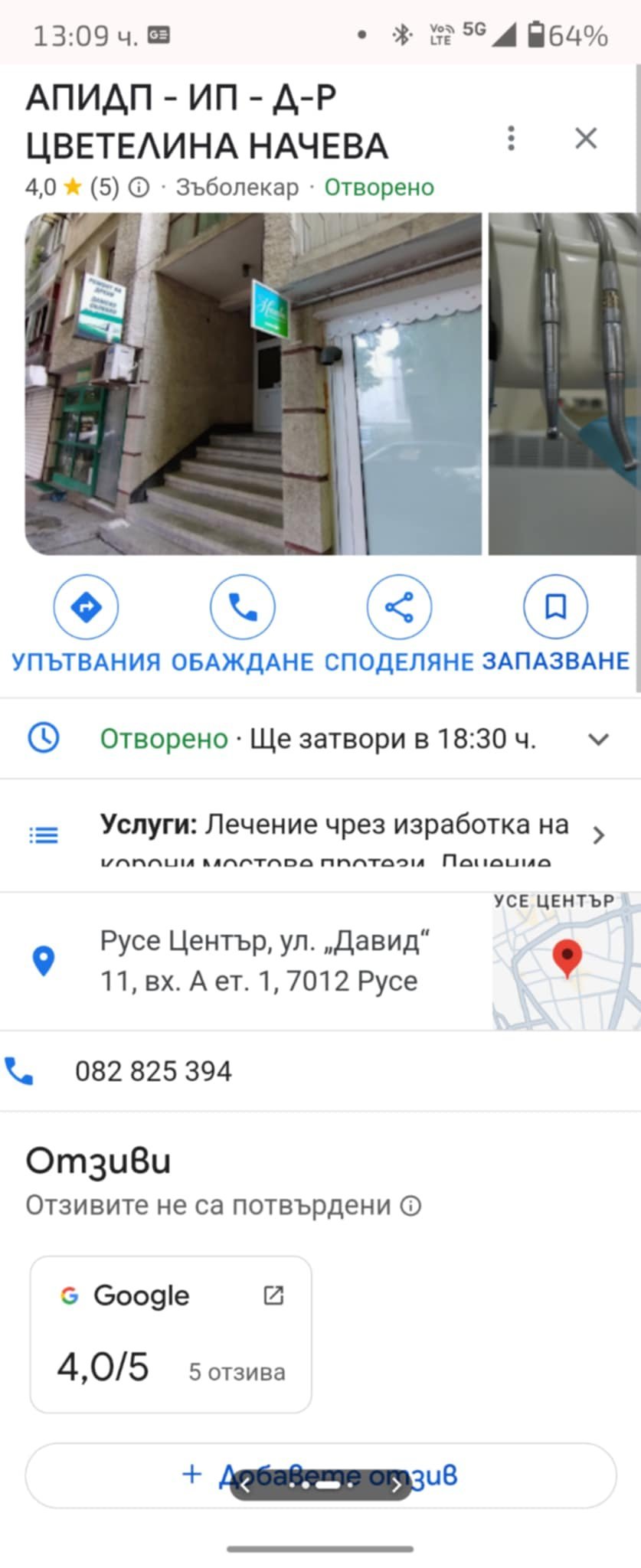This screenshot has height=1568, width=641.
Task: Open the Услуги services list
Action: [x=320, y=835]
